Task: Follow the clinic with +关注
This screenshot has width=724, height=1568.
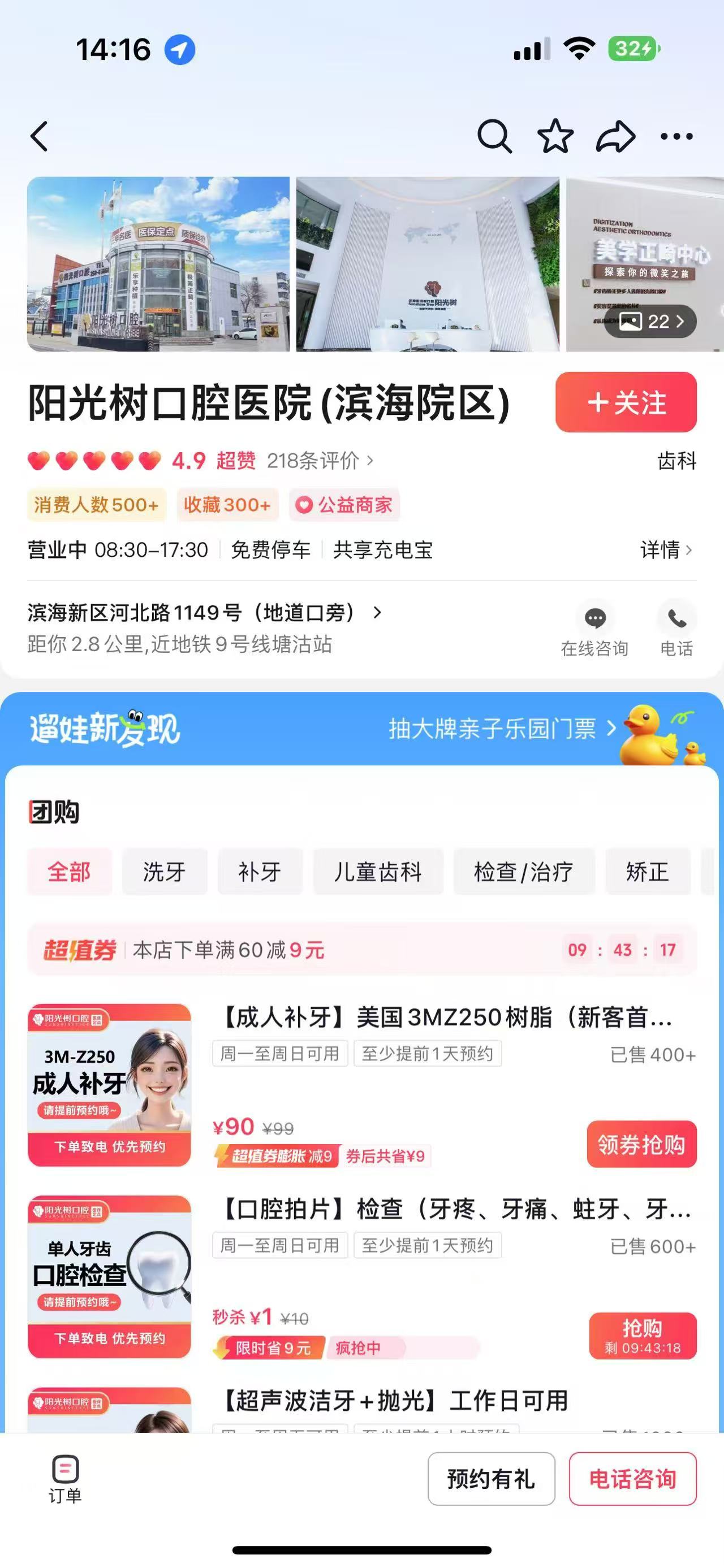Action: click(626, 402)
